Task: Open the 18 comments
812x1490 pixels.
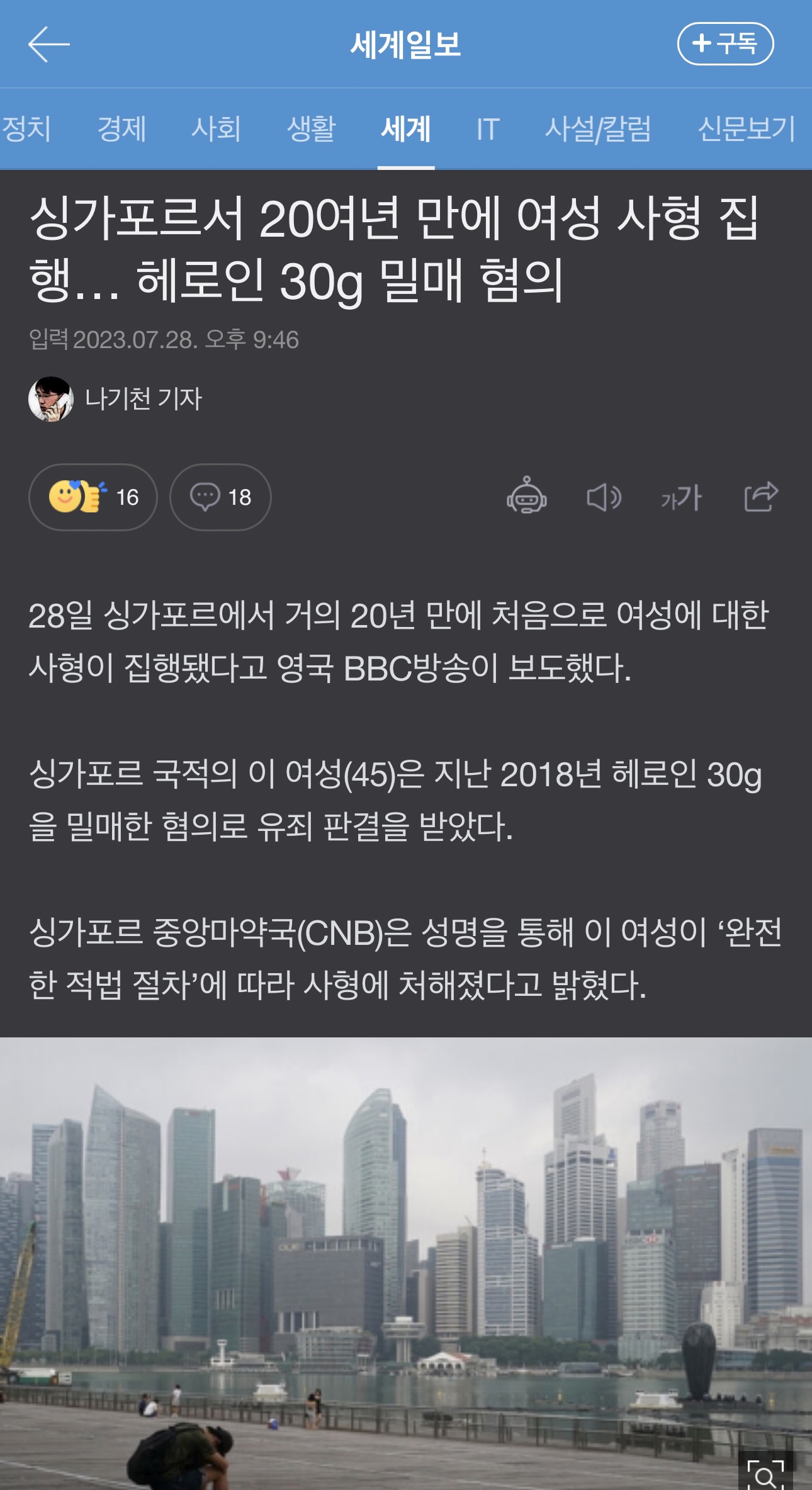Action: click(x=220, y=497)
